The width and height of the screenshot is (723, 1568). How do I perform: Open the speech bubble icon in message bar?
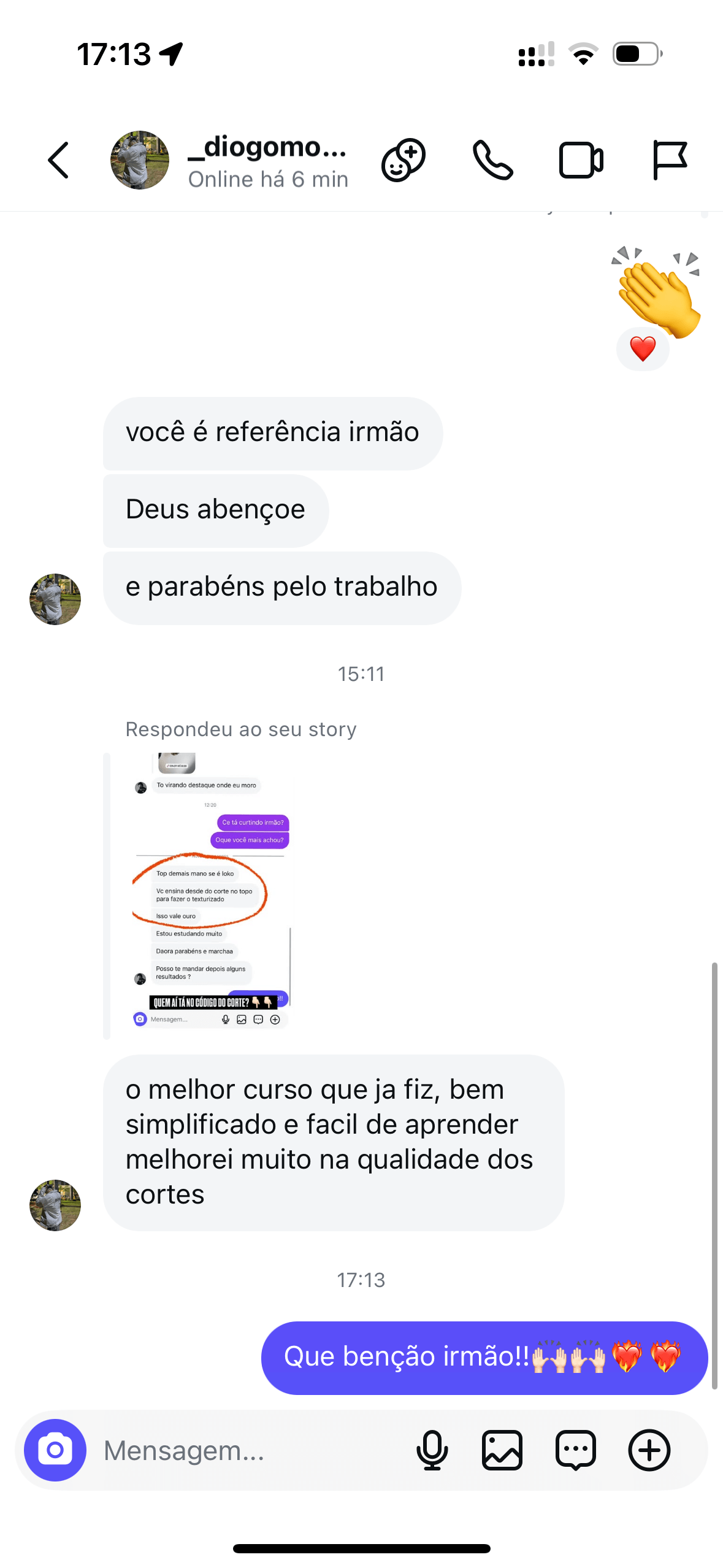(575, 1450)
